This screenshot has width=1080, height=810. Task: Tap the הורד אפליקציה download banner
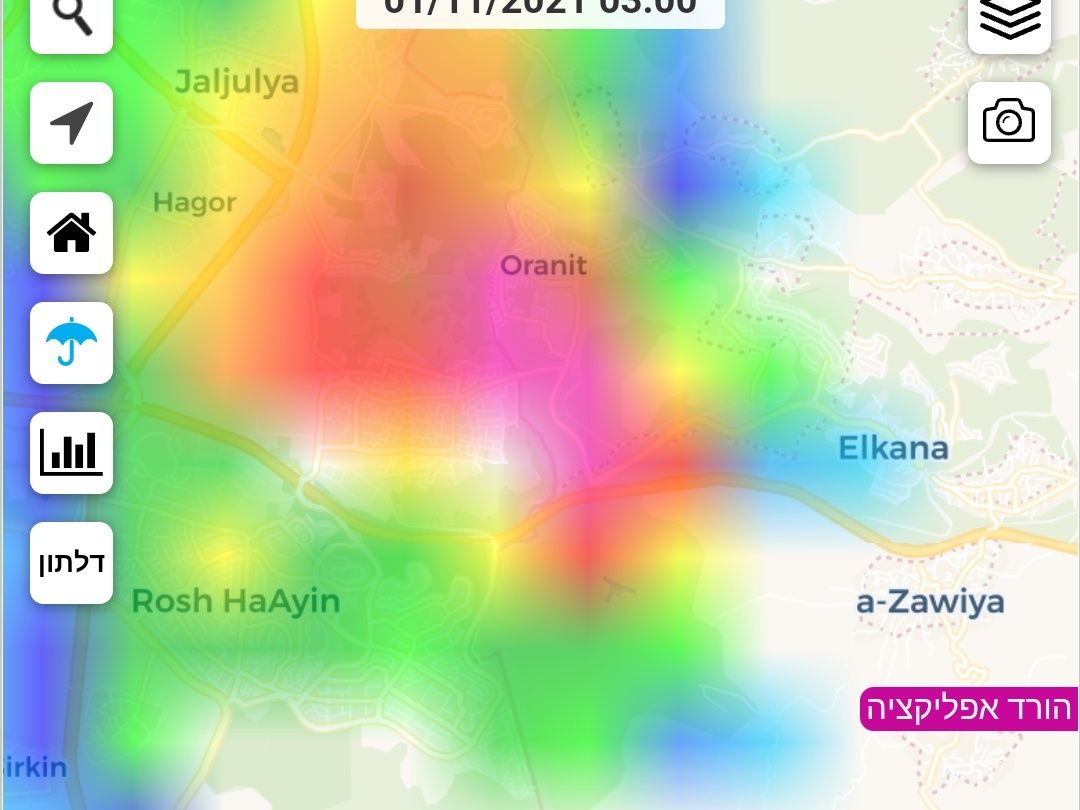pyautogui.click(x=968, y=709)
